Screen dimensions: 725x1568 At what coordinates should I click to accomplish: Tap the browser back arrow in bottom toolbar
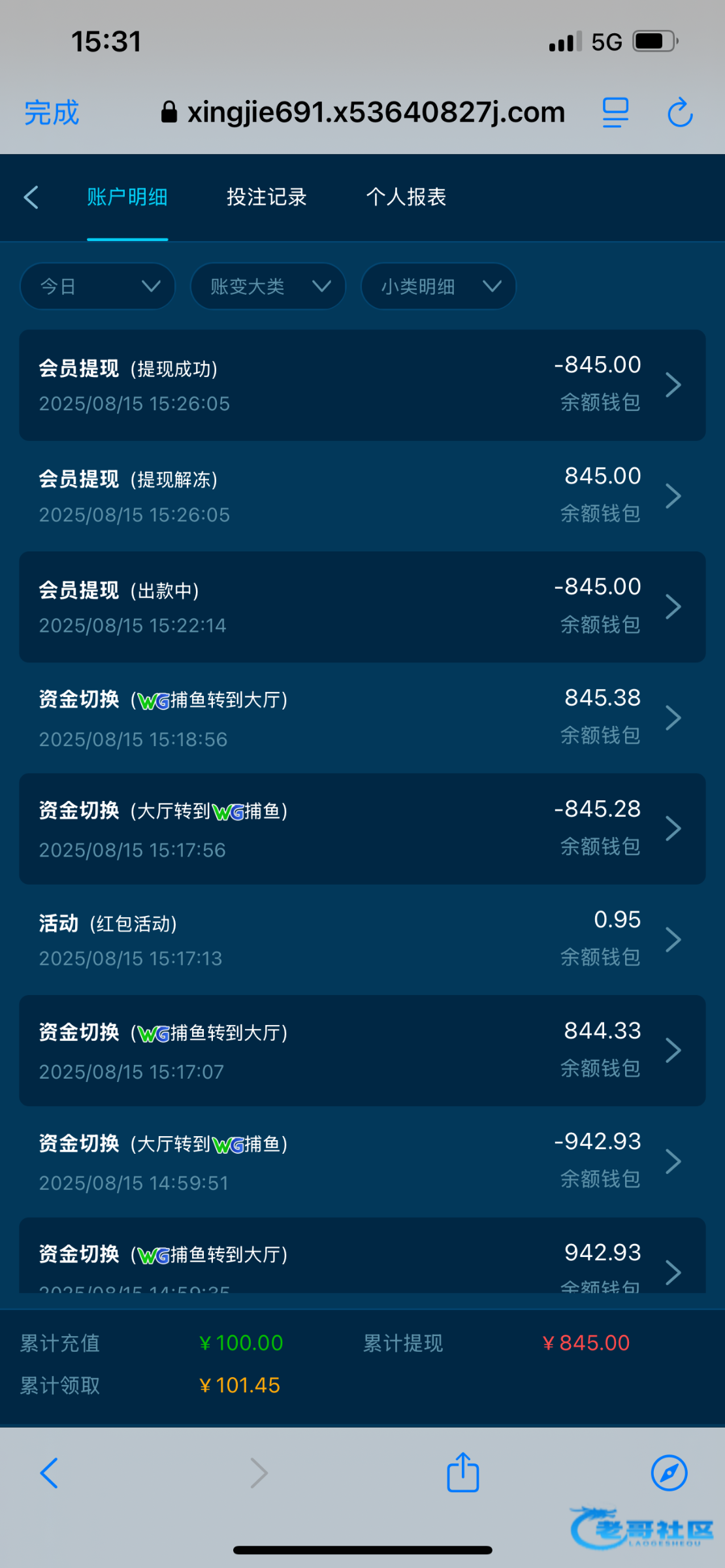point(50,1473)
